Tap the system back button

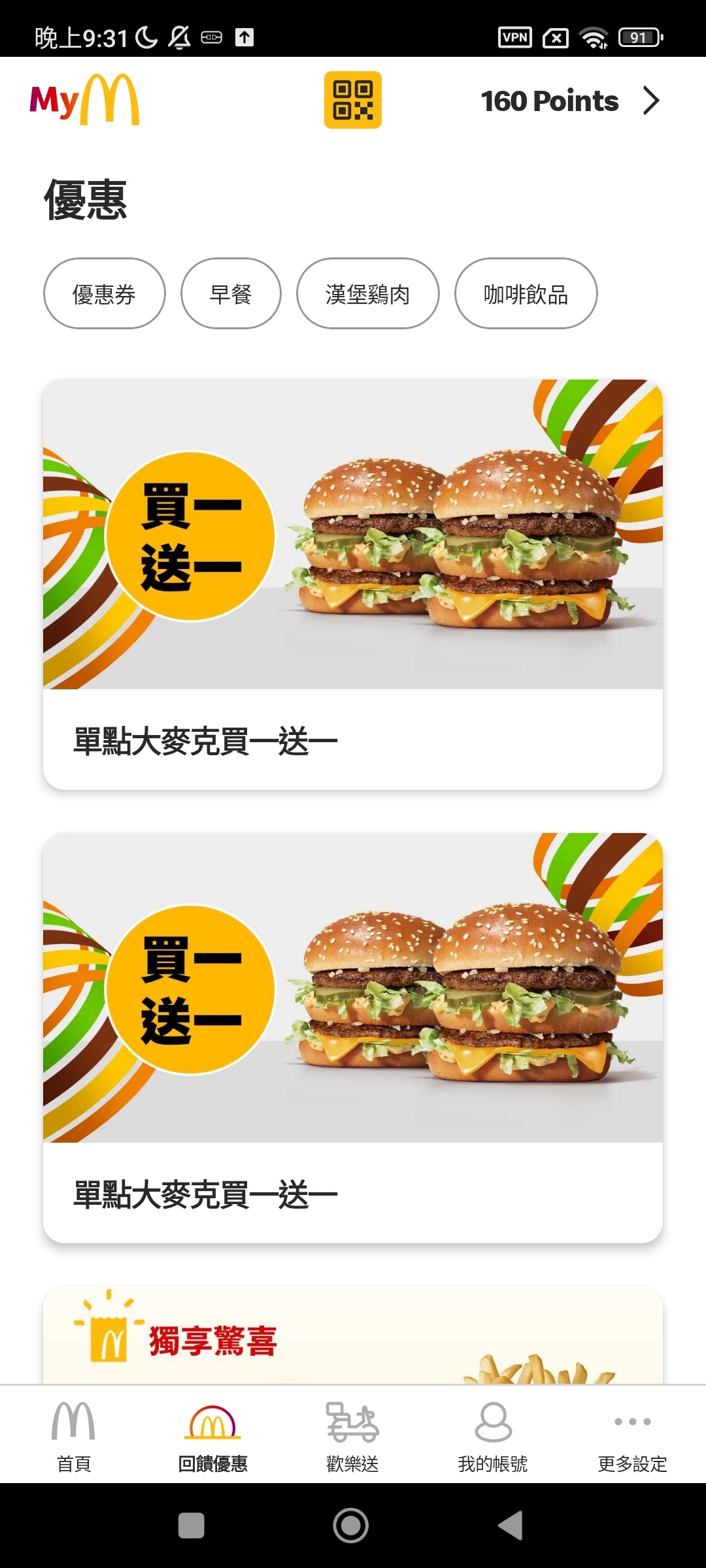(511, 1526)
